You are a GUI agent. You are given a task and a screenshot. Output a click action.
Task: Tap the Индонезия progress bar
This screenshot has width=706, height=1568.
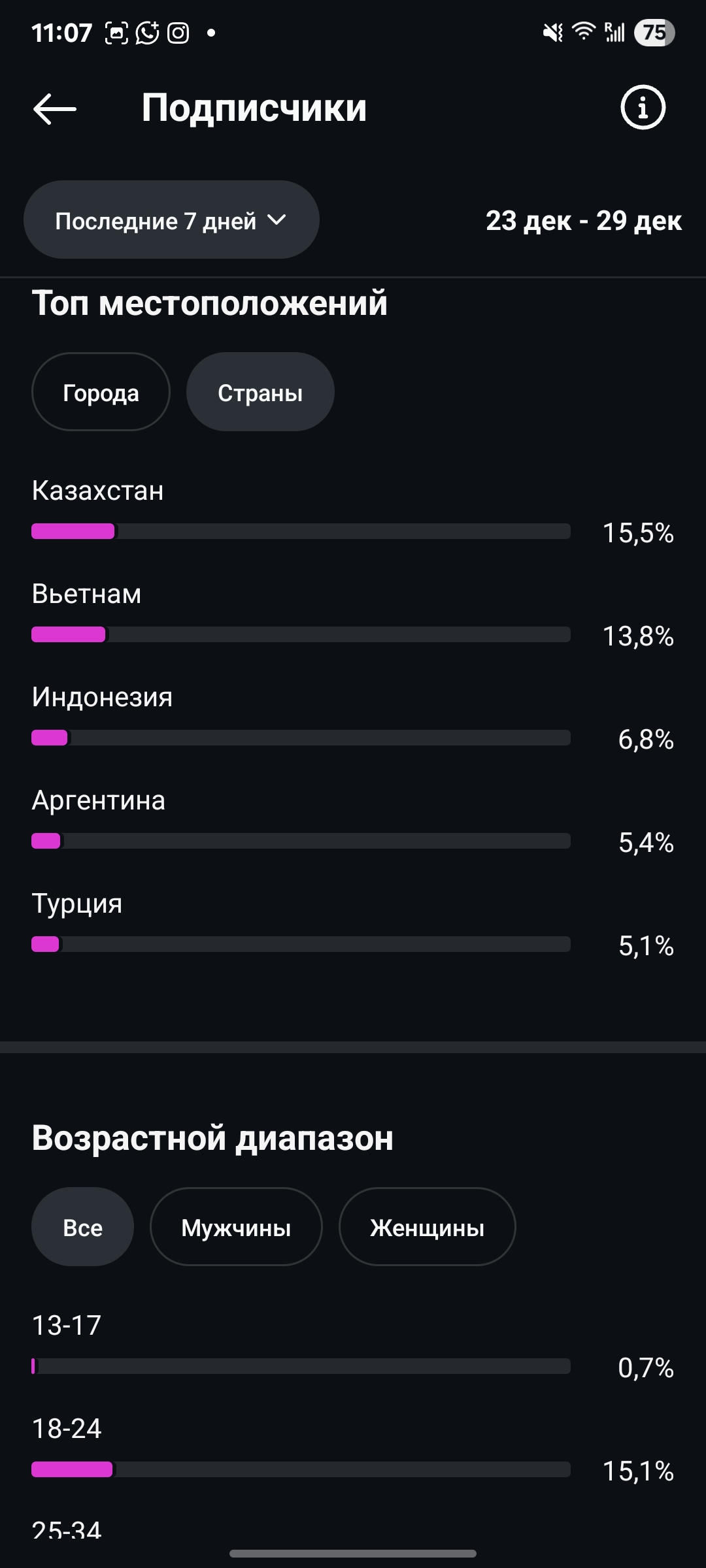tap(302, 739)
